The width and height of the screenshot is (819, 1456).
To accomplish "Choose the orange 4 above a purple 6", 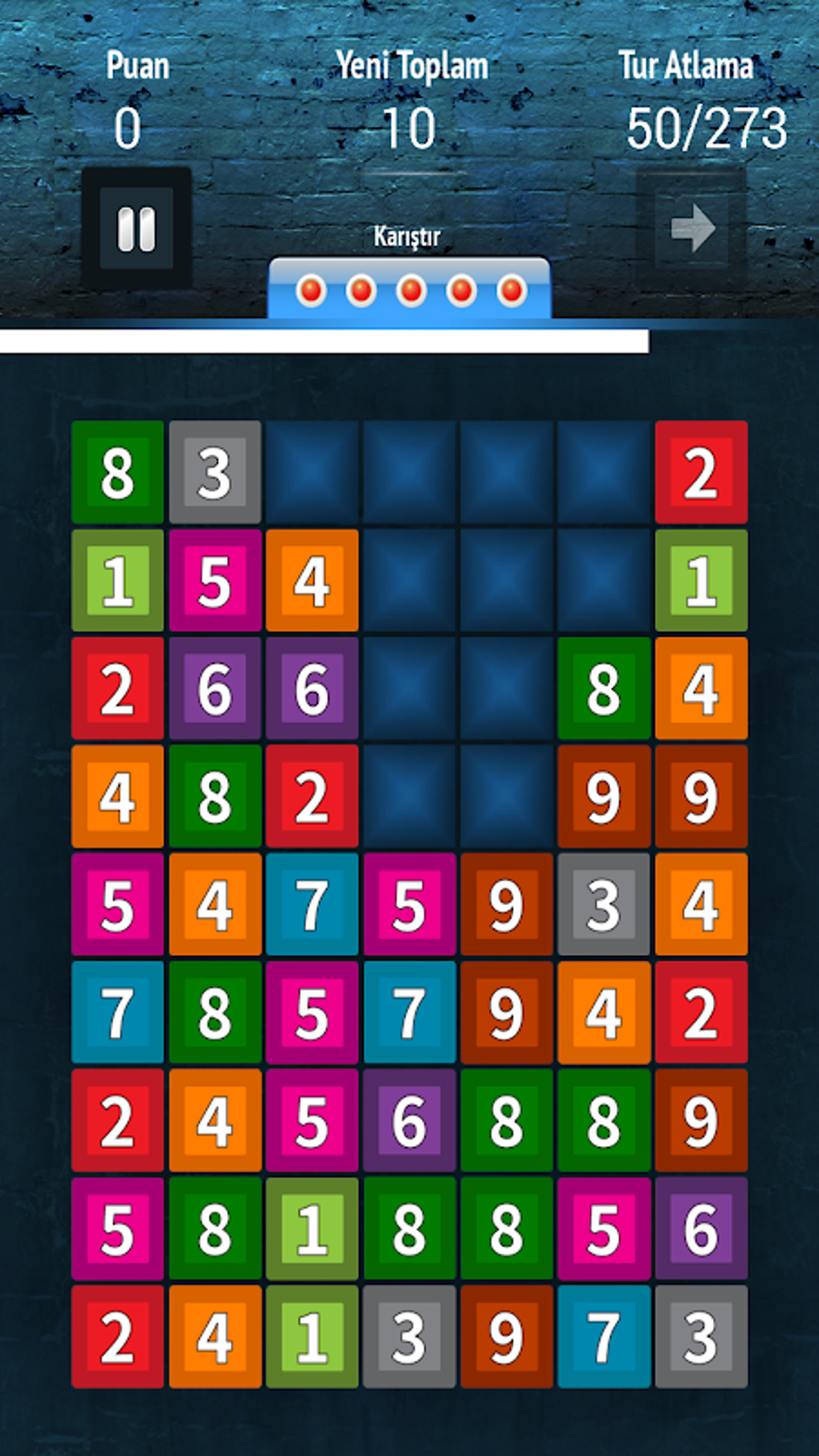I will coord(312,580).
